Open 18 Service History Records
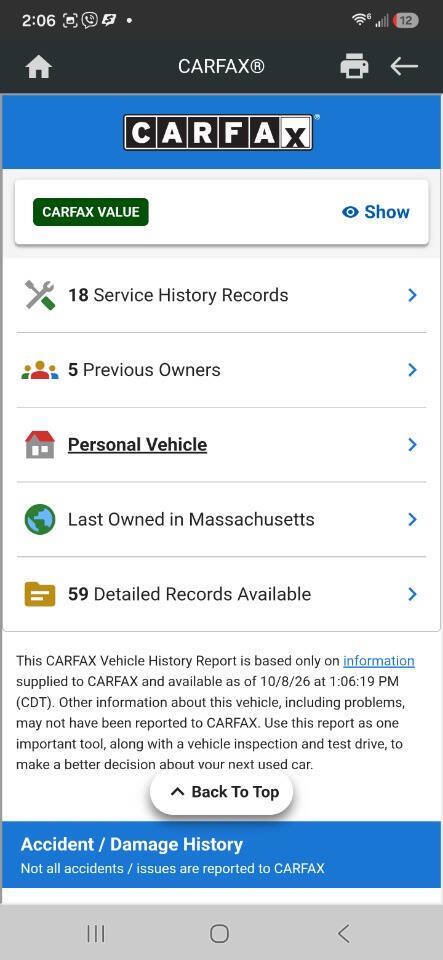The image size is (443, 960). (x=222, y=295)
